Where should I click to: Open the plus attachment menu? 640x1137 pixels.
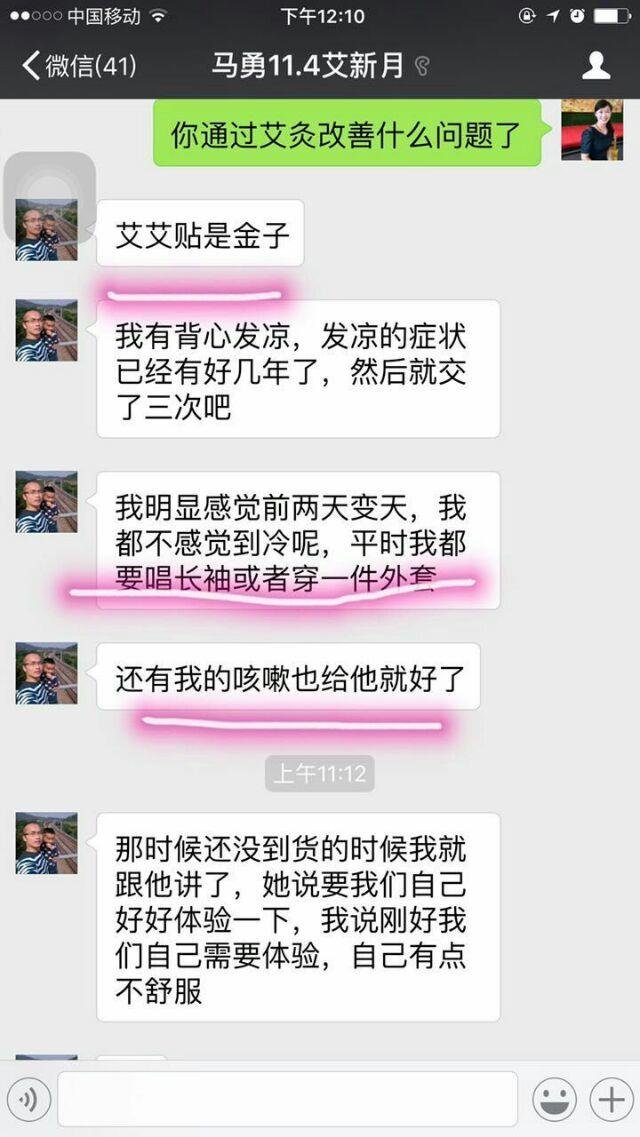610,1101
